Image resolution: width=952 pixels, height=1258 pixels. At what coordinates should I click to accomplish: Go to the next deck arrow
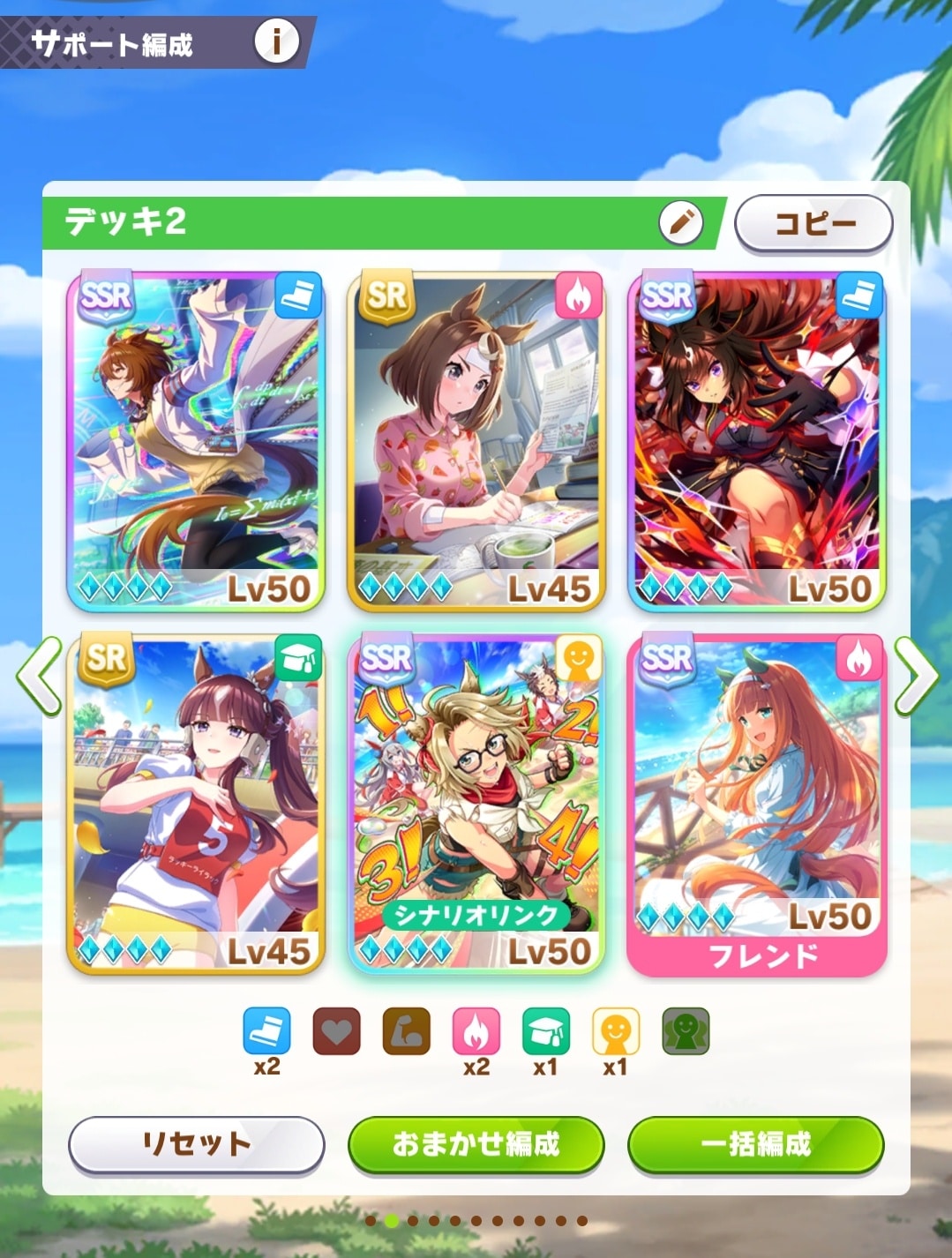click(x=918, y=676)
